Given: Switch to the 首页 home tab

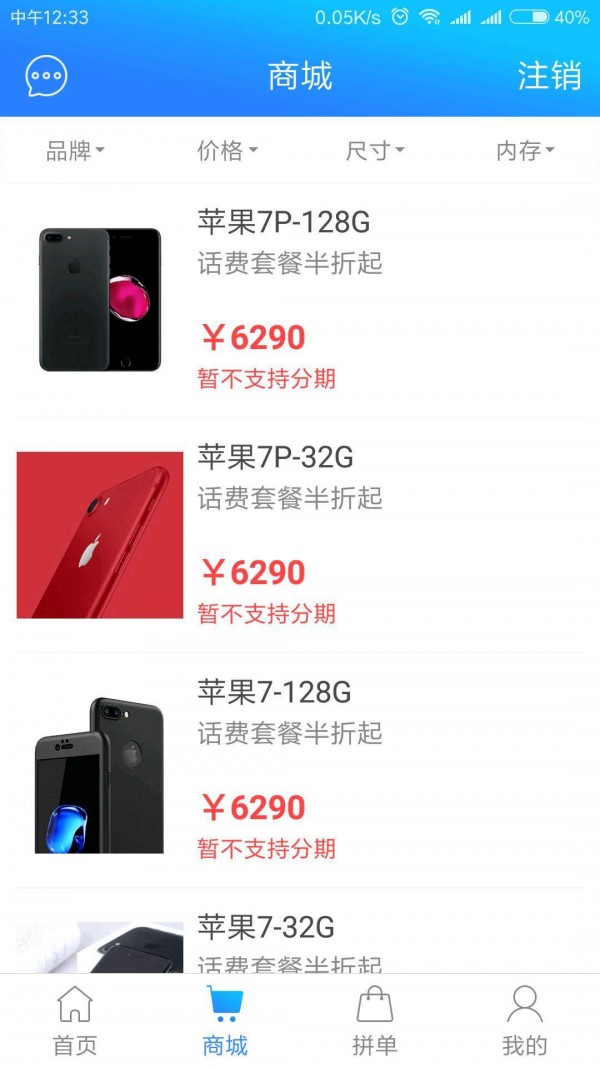Looking at the screenshot, I should 75,1020.
